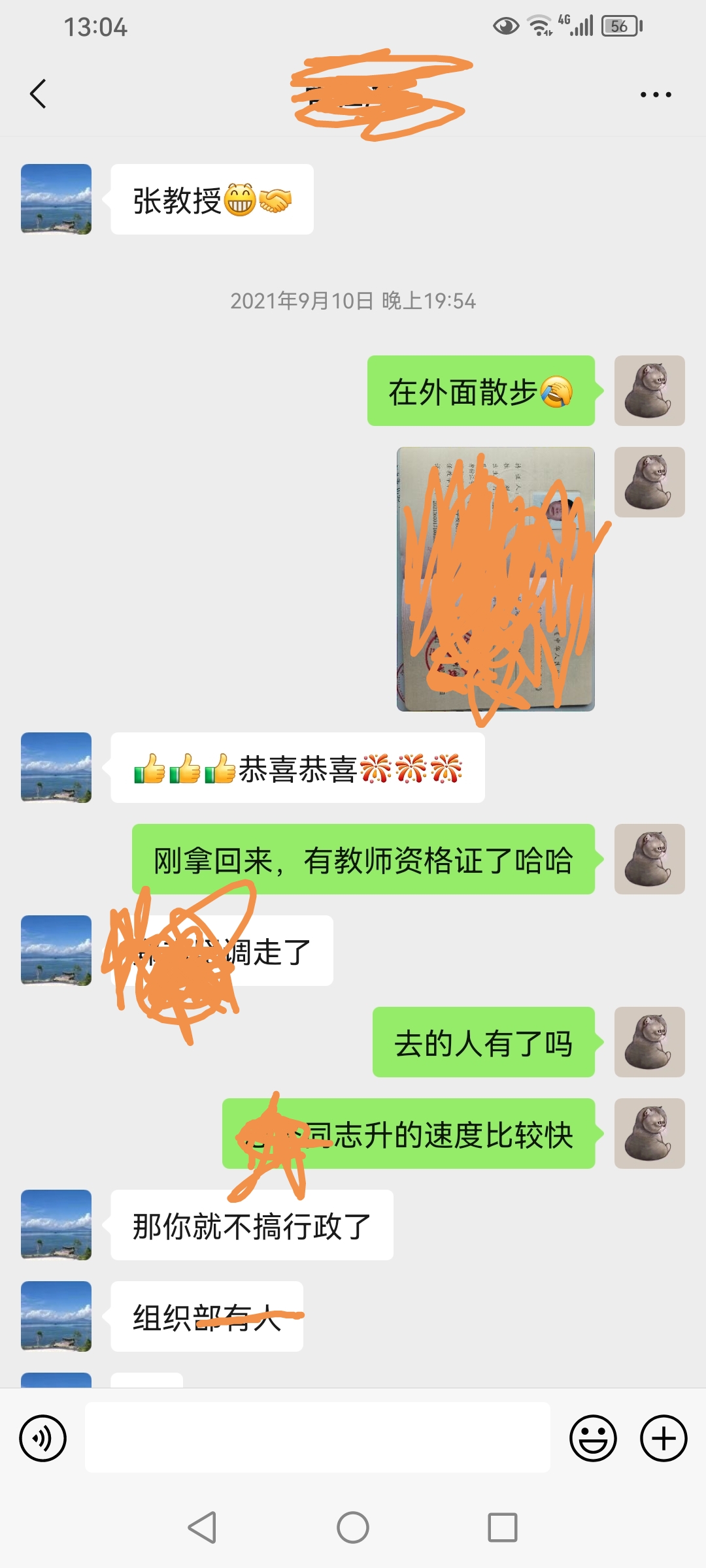706x1568 pixels.
Task: Open the plus attachment menu
Action: (663, 1438)
